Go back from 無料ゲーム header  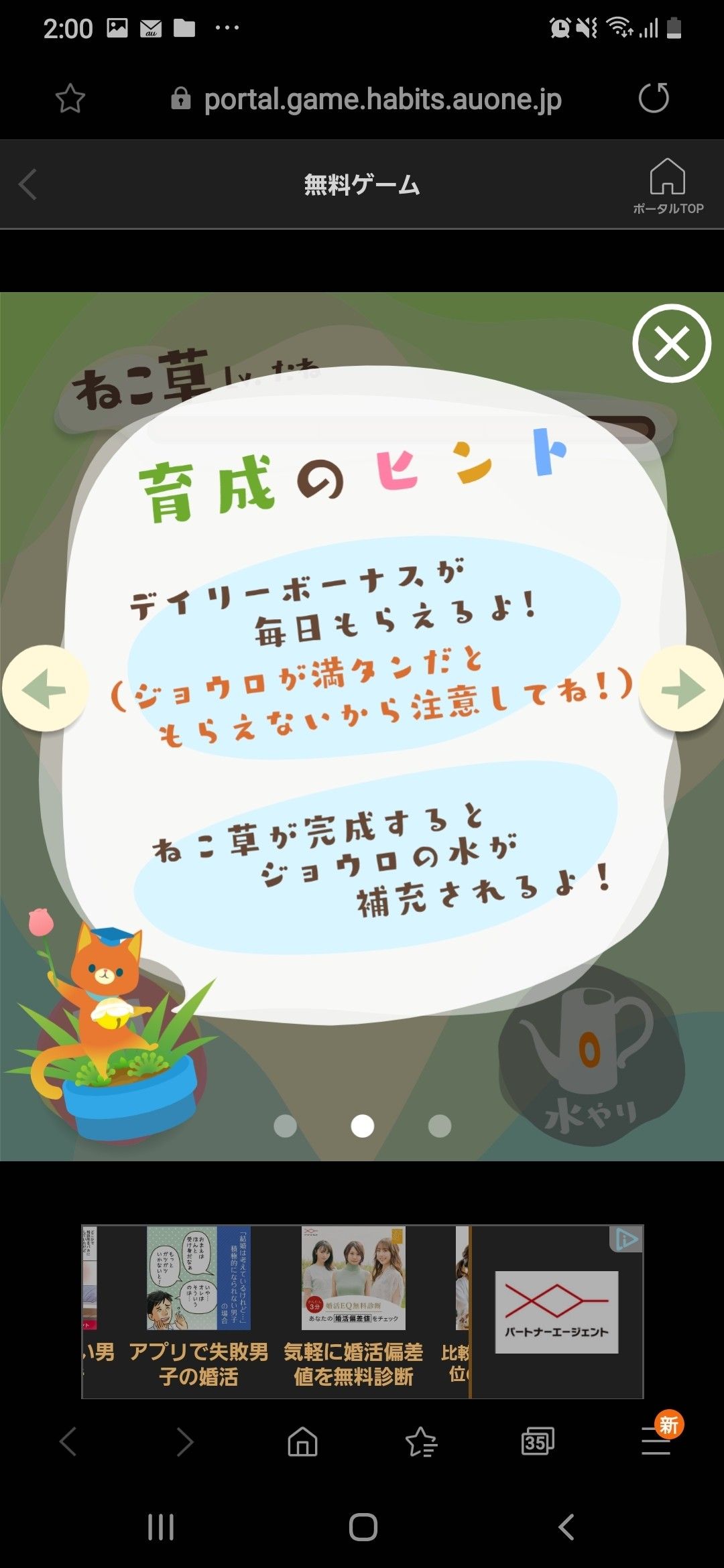(x=28, y=185)
